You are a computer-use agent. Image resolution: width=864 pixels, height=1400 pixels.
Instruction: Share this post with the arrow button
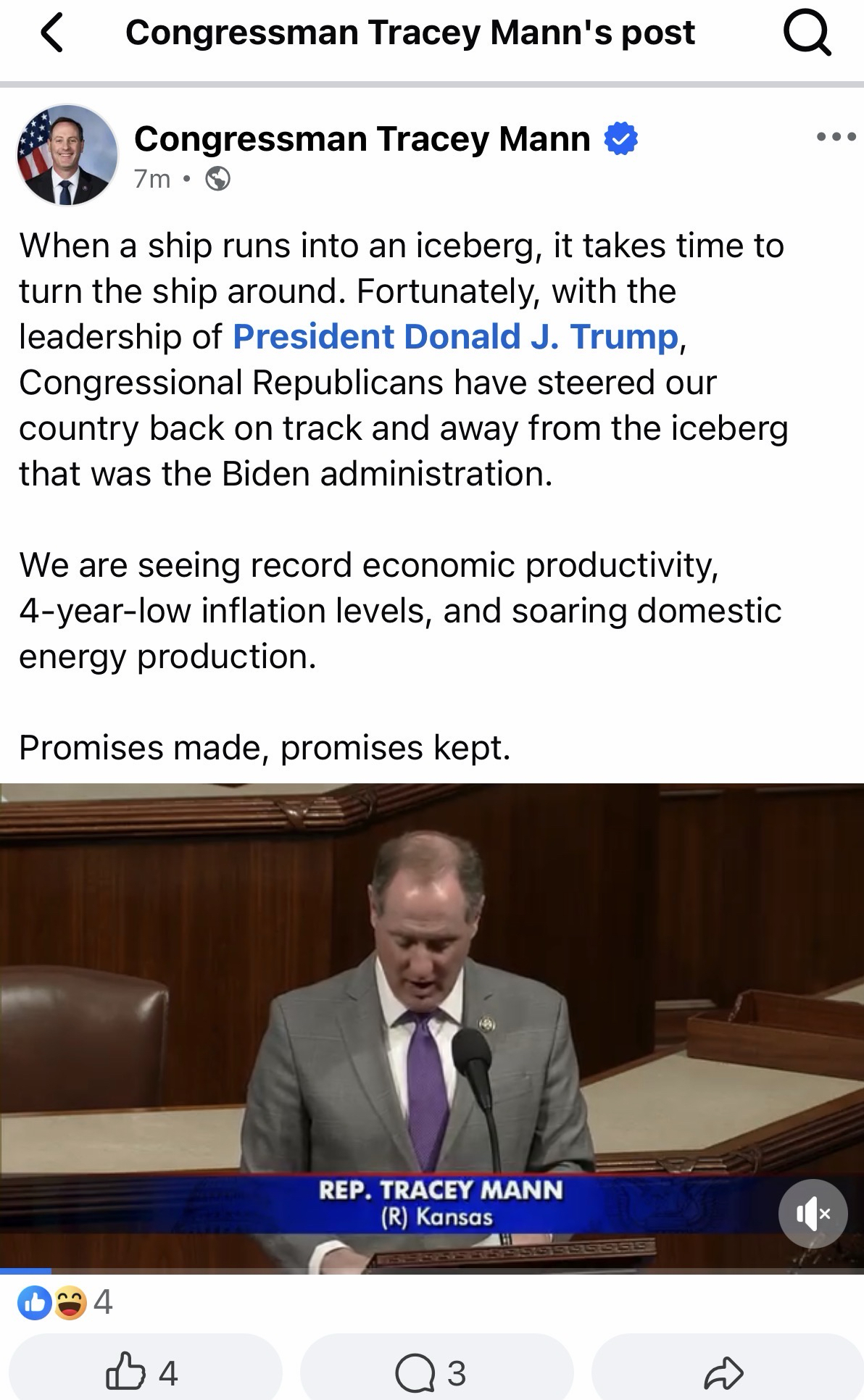[x=723, y=1372]
